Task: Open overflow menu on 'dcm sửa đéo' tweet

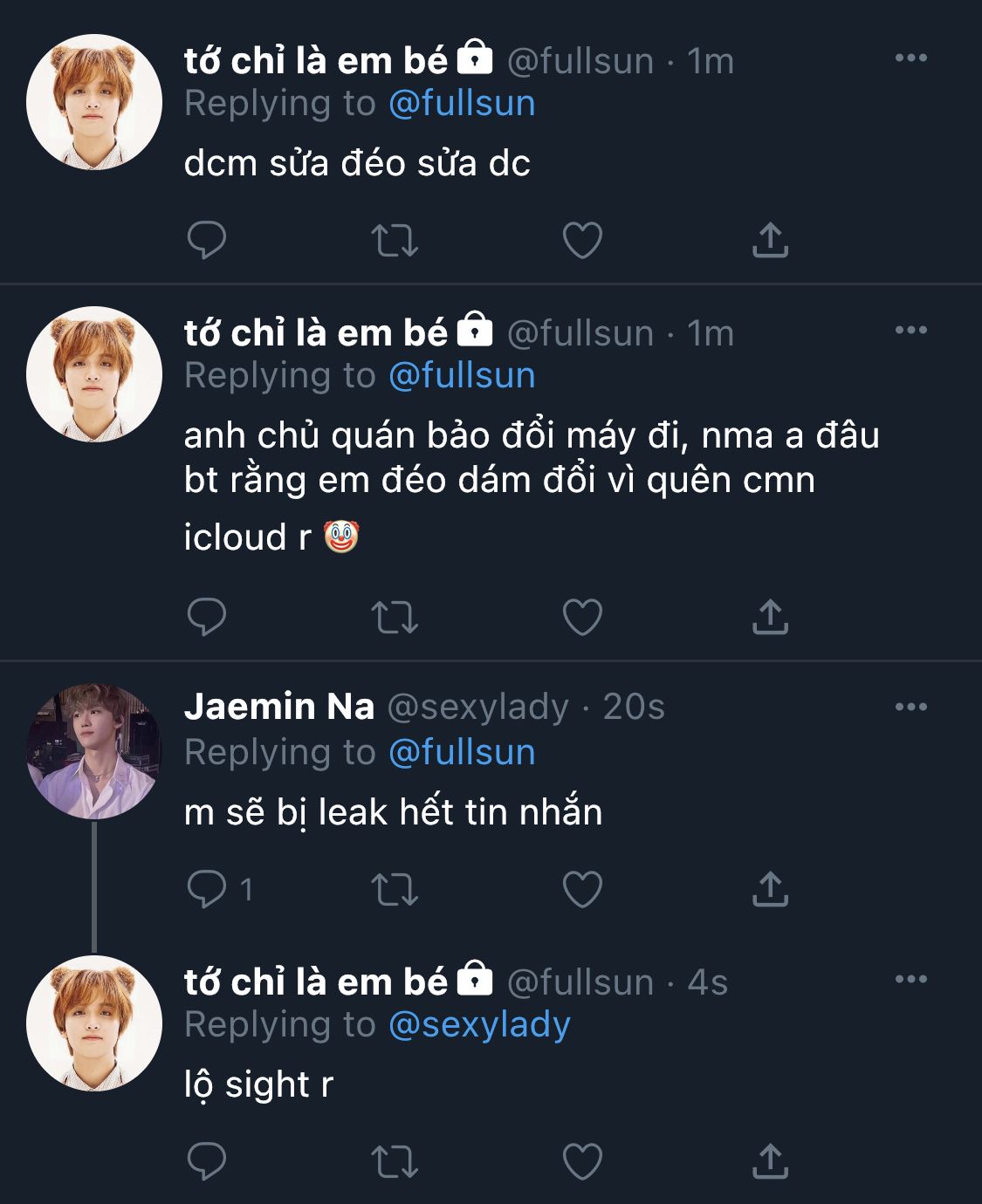Action: coord(910,58)
